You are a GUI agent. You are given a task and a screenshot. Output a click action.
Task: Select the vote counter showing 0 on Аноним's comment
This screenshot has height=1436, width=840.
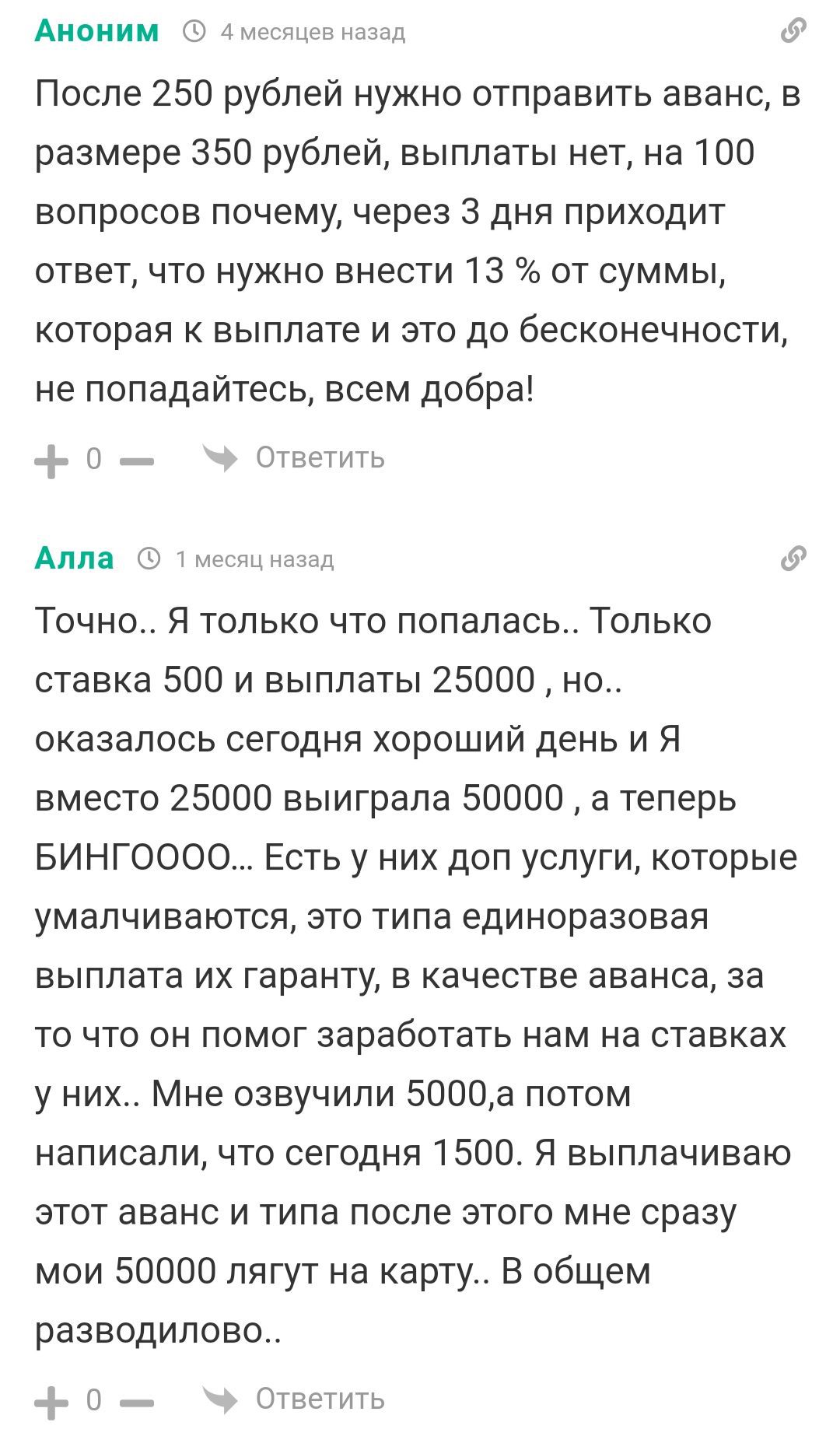pos(93,459)
